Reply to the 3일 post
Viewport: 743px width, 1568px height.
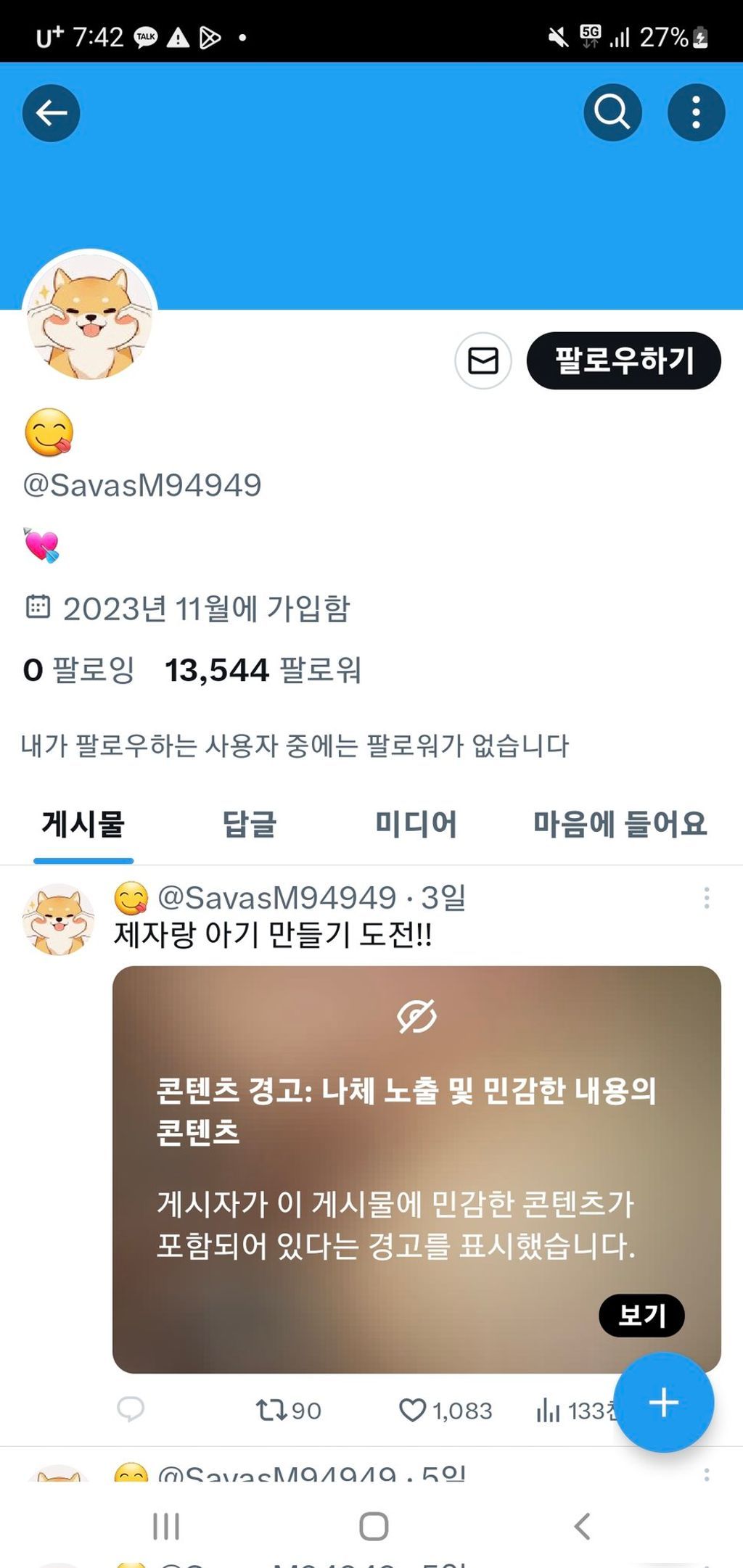pos(131,1409)
